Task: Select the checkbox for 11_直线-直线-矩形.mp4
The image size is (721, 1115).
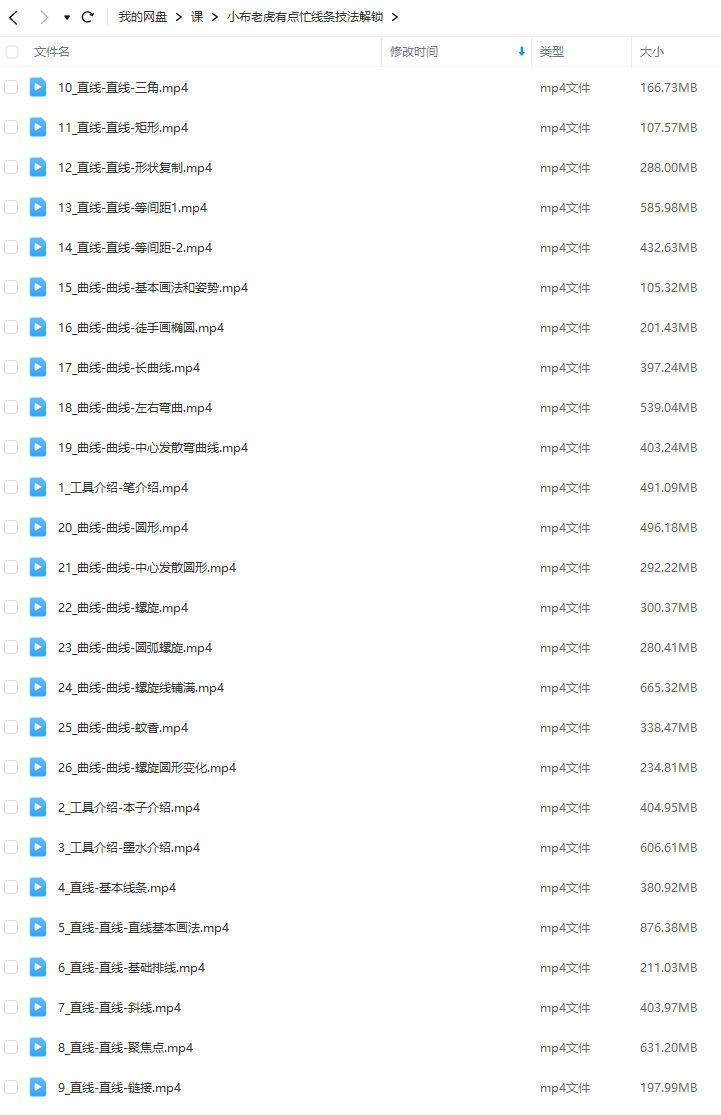Action: click(11, 127)
